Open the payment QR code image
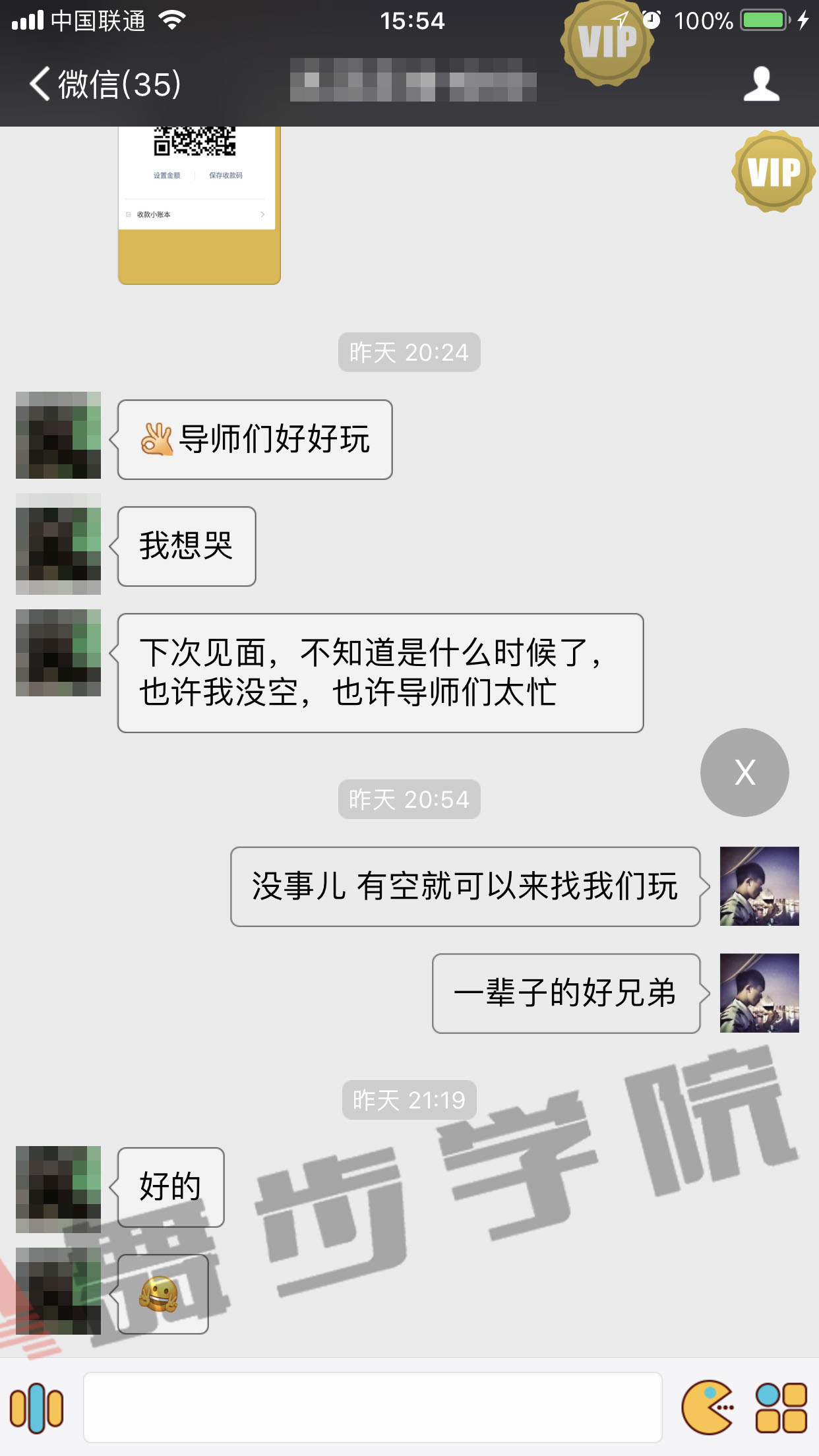Viewport: 819px width, 1456px height. click(199, 204)
